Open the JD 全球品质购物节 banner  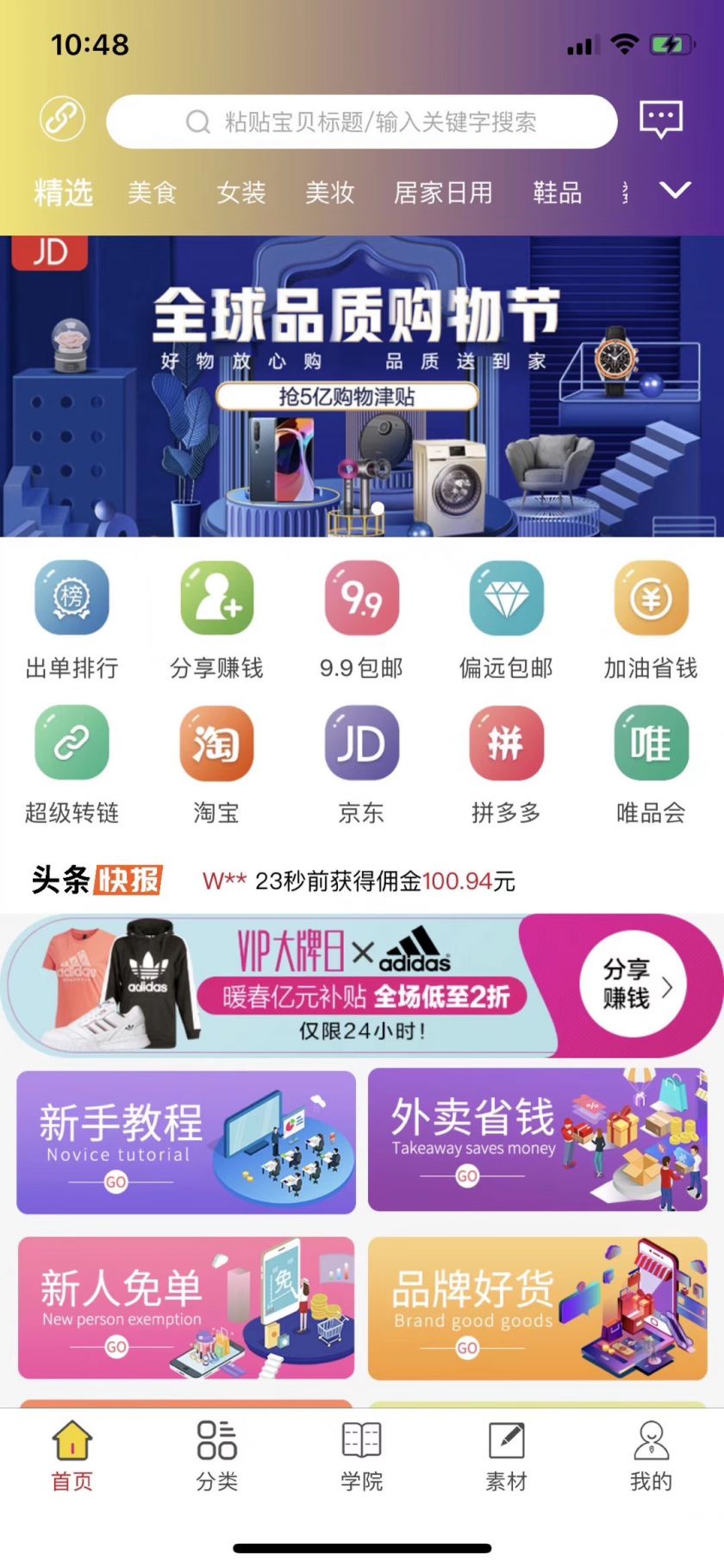click(362, 386)
